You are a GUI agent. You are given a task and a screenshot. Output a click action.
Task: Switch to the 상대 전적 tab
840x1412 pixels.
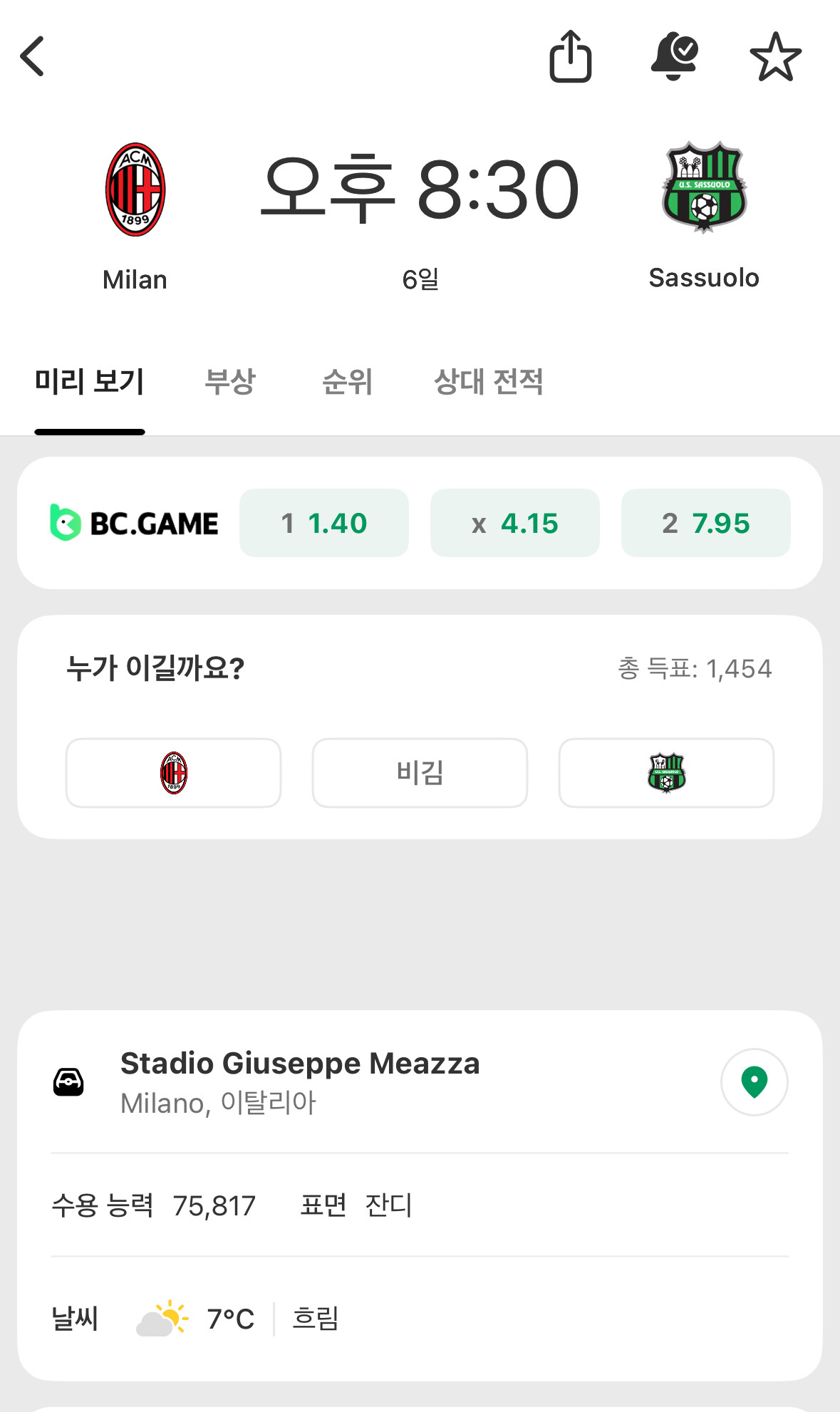488,381
